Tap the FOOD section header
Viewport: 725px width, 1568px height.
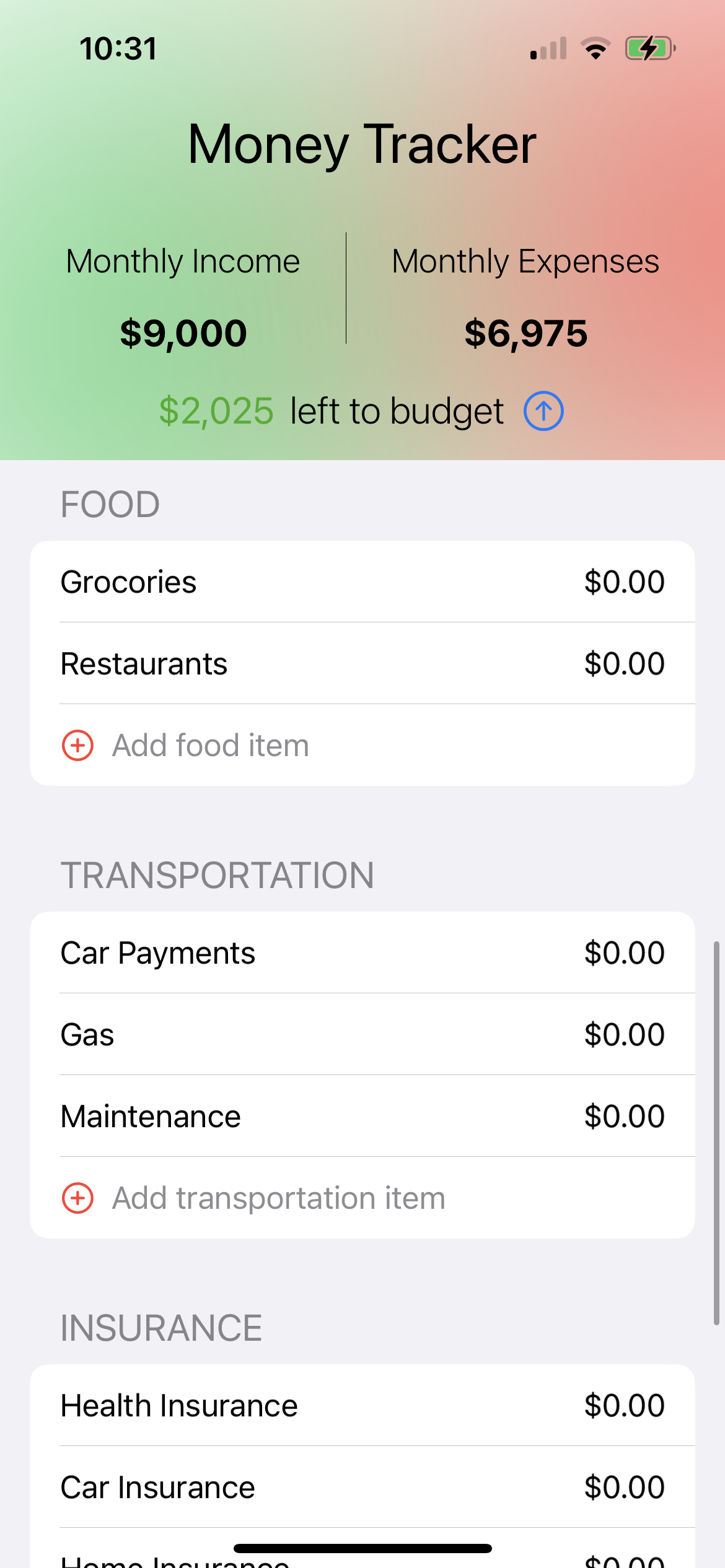(x=110, y=503)
